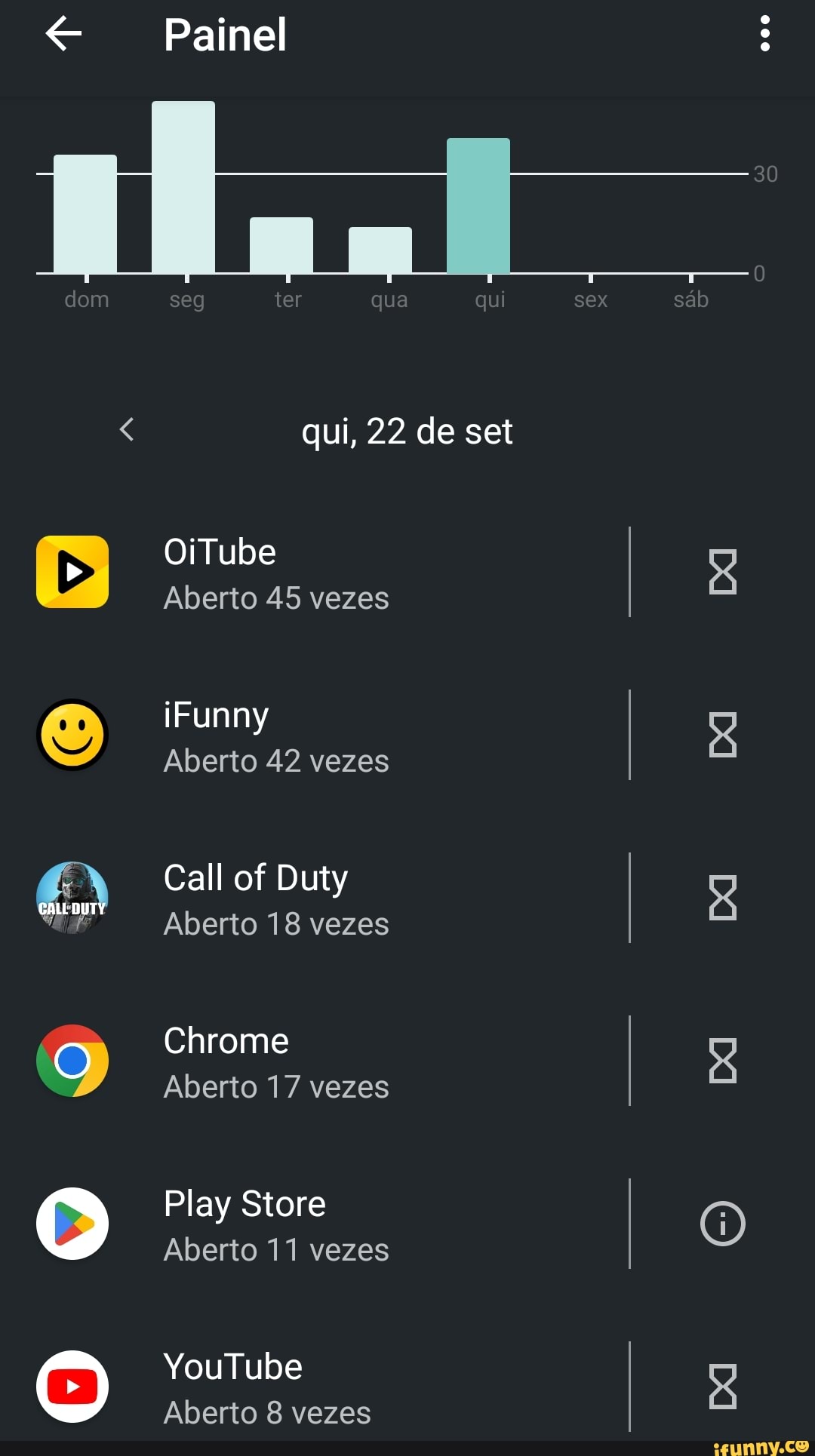Go to the previous day's usage
The width and height of the screenshot is (815, 1456).
click(127, 430)
